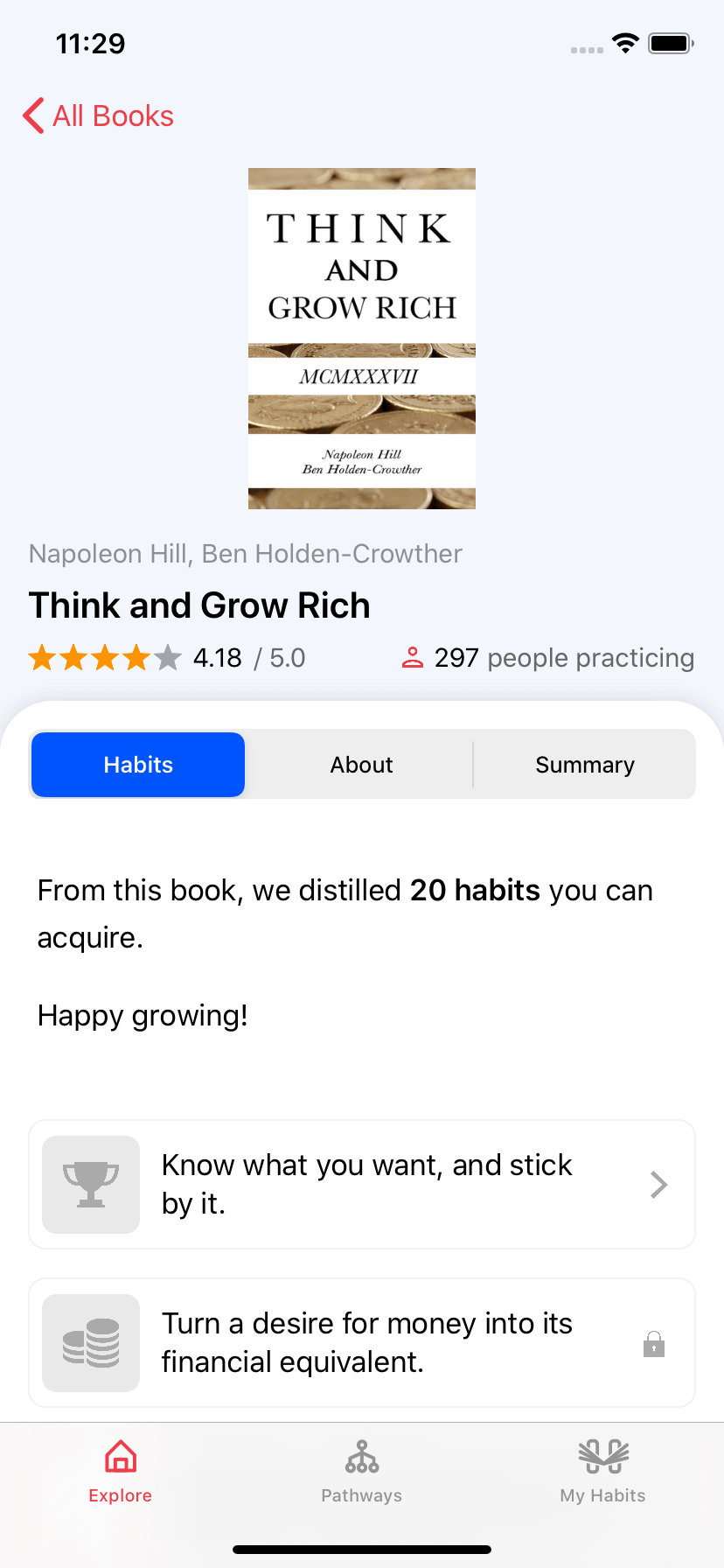Go to My Habits tab
This screenshot has height=1568, width=724.
click(x=603, y=1472)
